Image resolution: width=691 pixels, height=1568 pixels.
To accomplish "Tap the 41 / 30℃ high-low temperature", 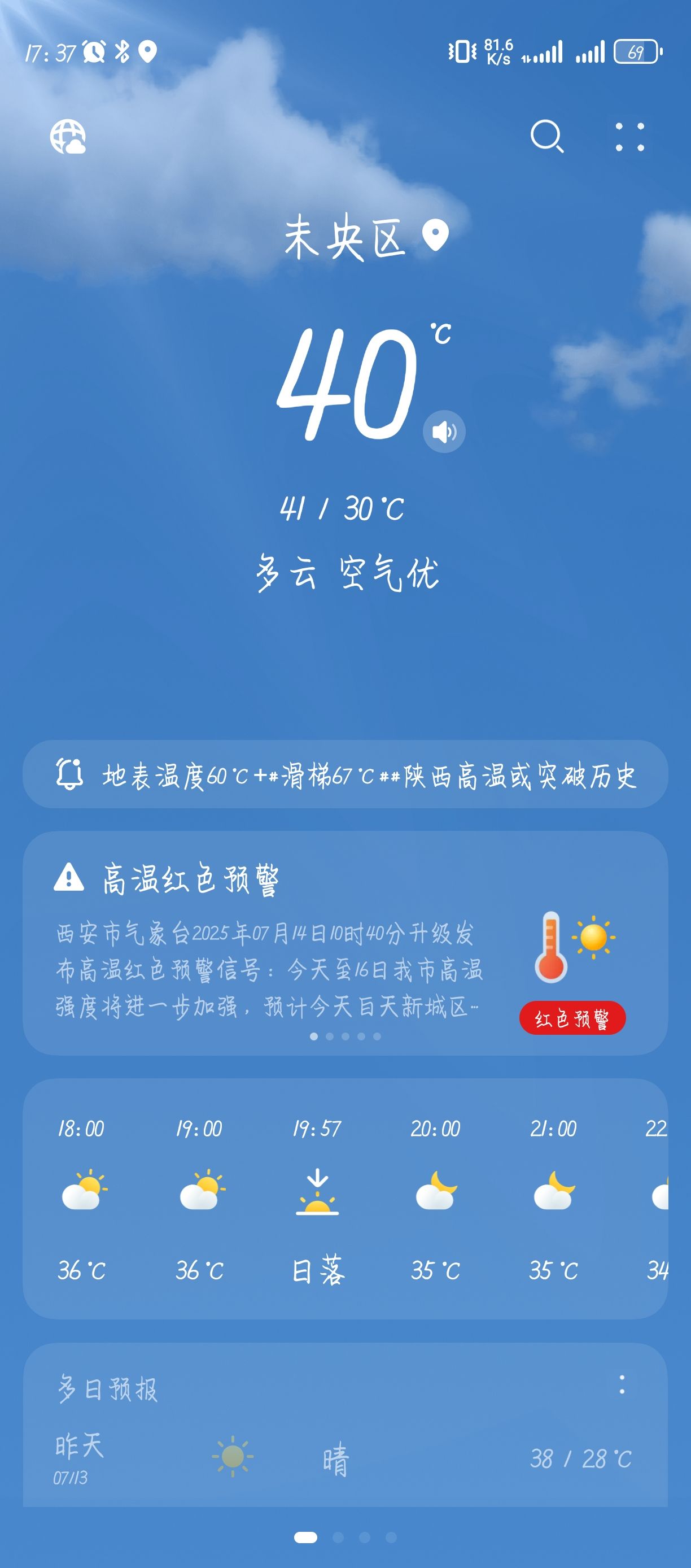I will click(x=342, y=508).
